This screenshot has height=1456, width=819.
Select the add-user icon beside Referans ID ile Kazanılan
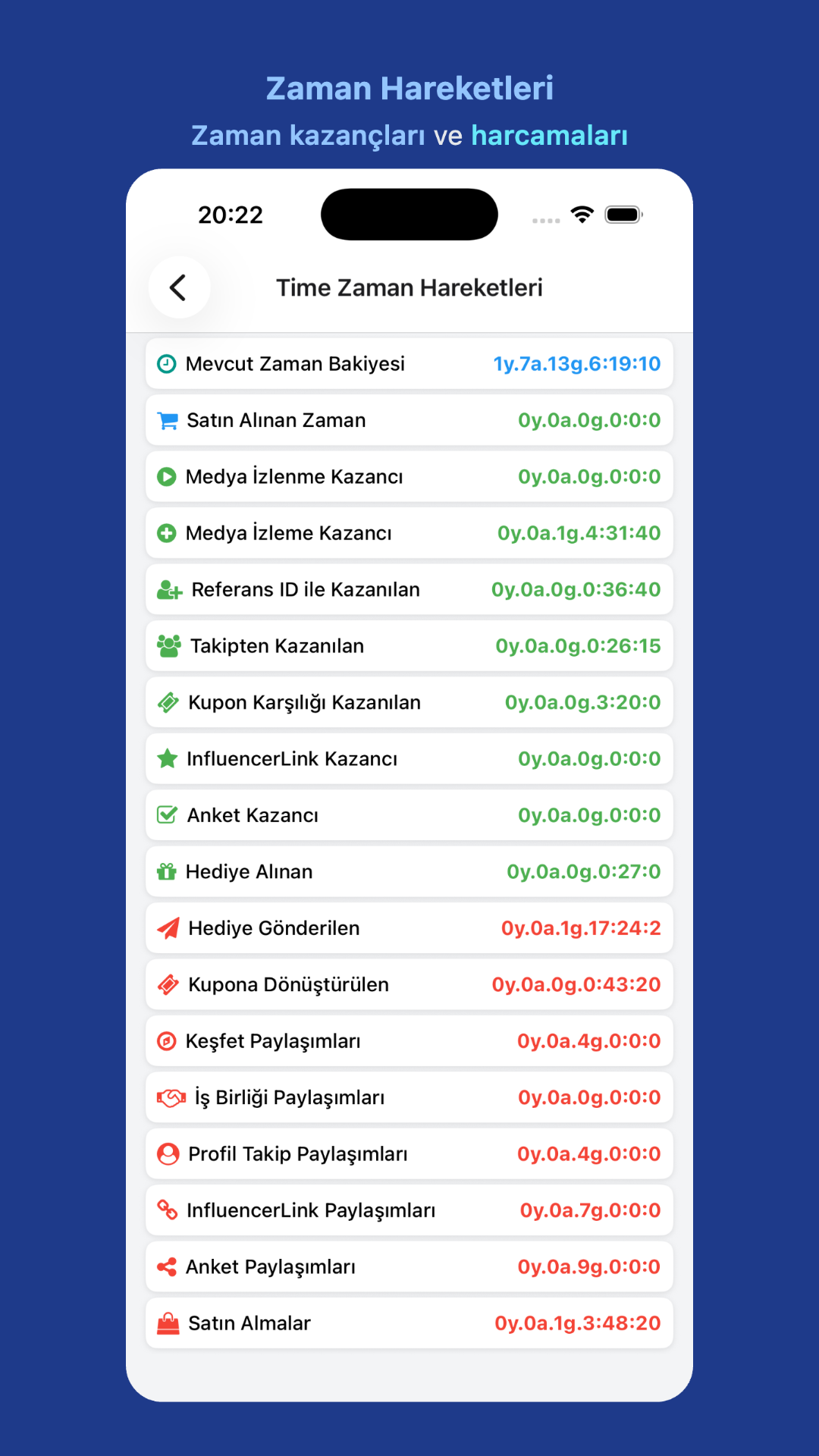coord(168,589)
